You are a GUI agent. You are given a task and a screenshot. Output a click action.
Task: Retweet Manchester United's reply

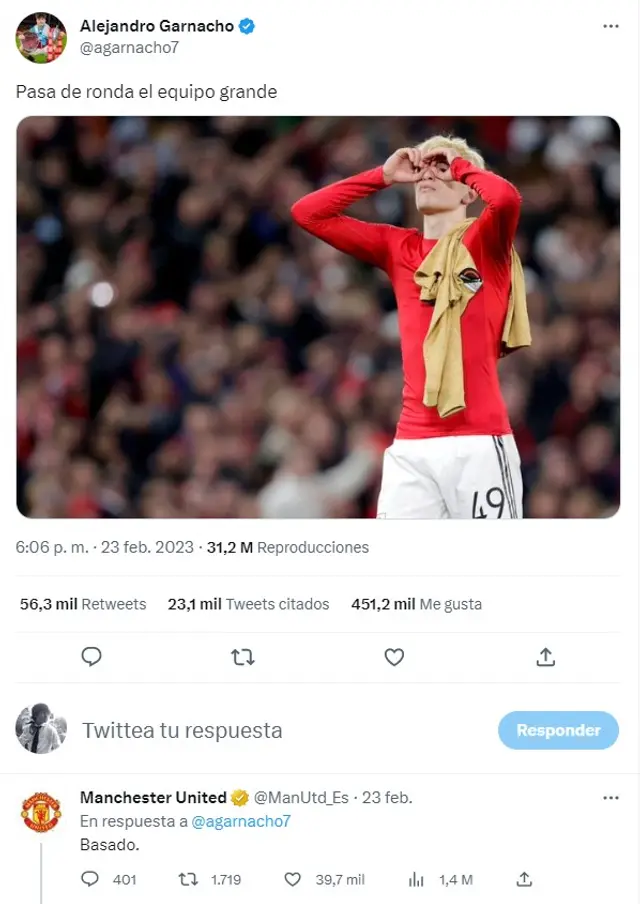point(188,880)
